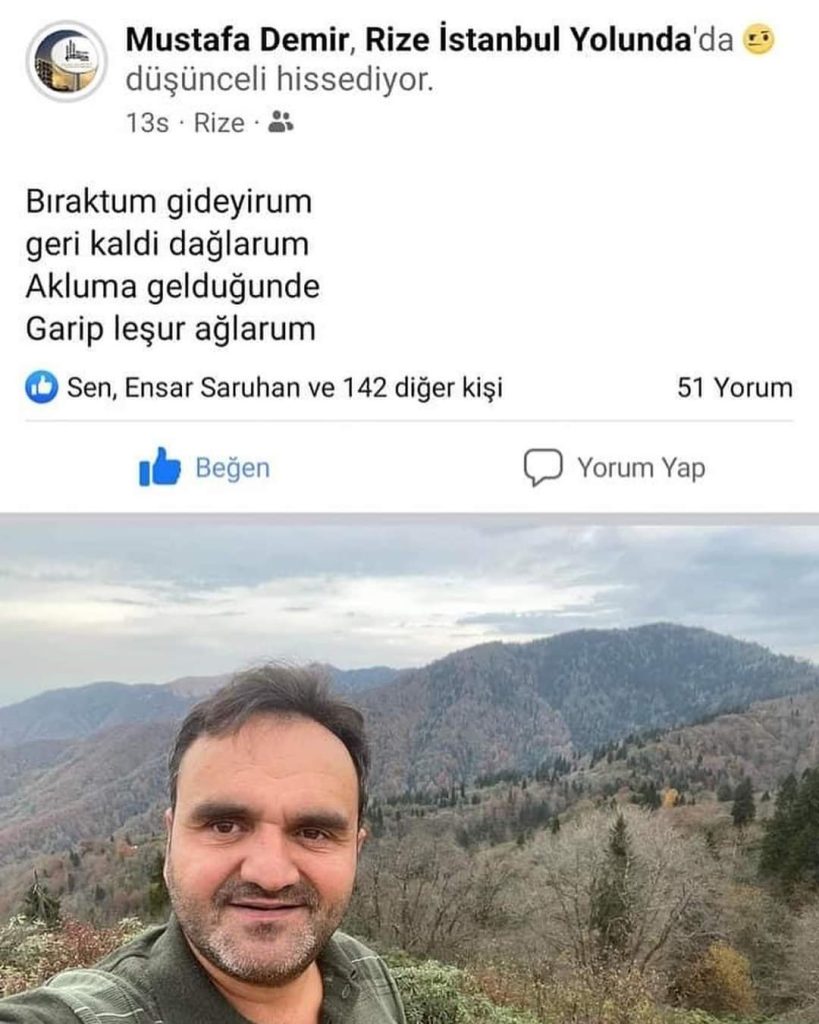
Task: Open the poster's profile picture
Action: [x=66, y=61]
